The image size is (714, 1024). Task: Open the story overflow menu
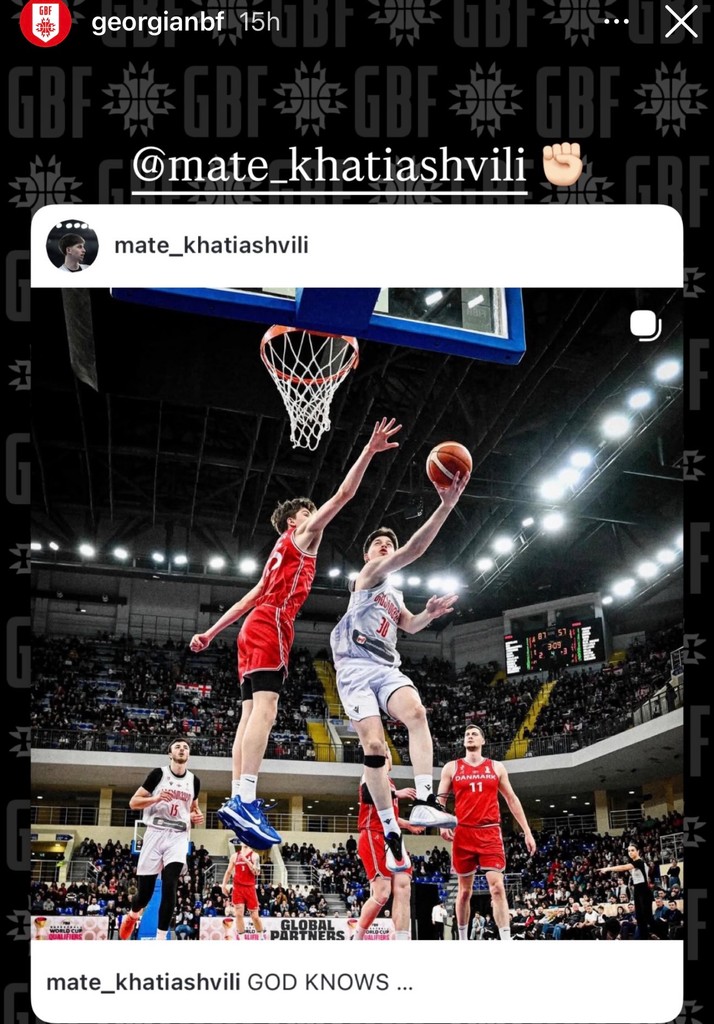click(x=617, y=22)
